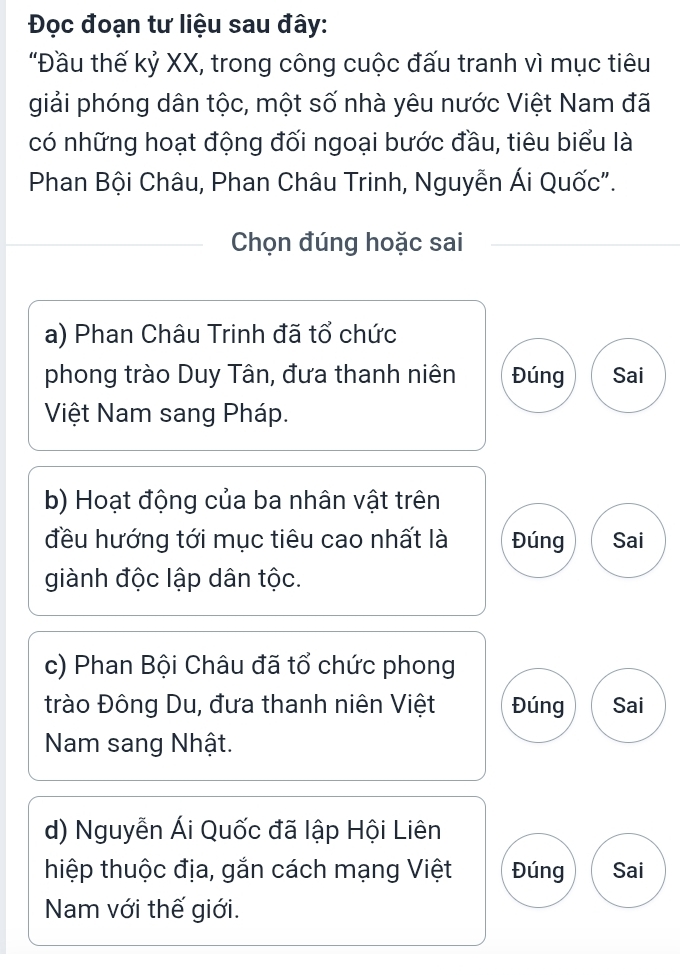Tap Đúng for statement d) about Nguyễn Ái Quốc
This screenshot has height=975, width=680.
point(537,870)
